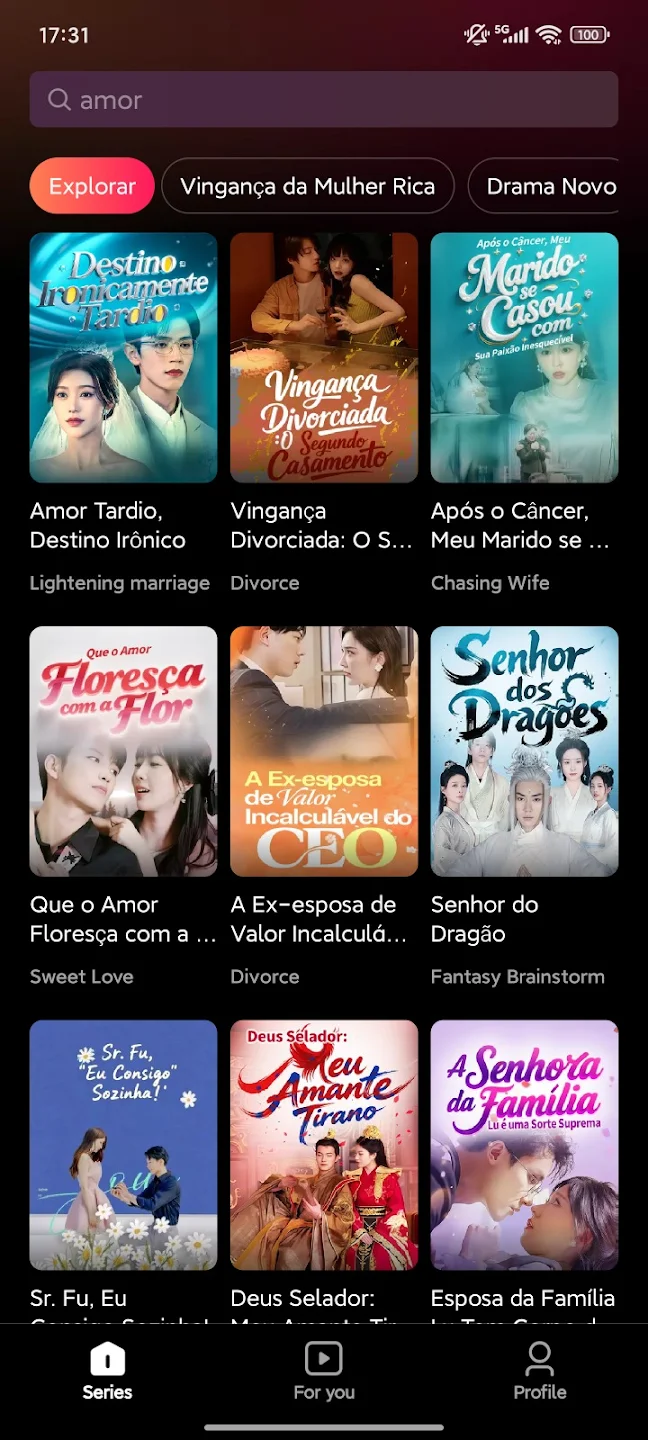View Após o Câncer, Meu Marido series
The image size is (648, 1440).
coord(524,358)
